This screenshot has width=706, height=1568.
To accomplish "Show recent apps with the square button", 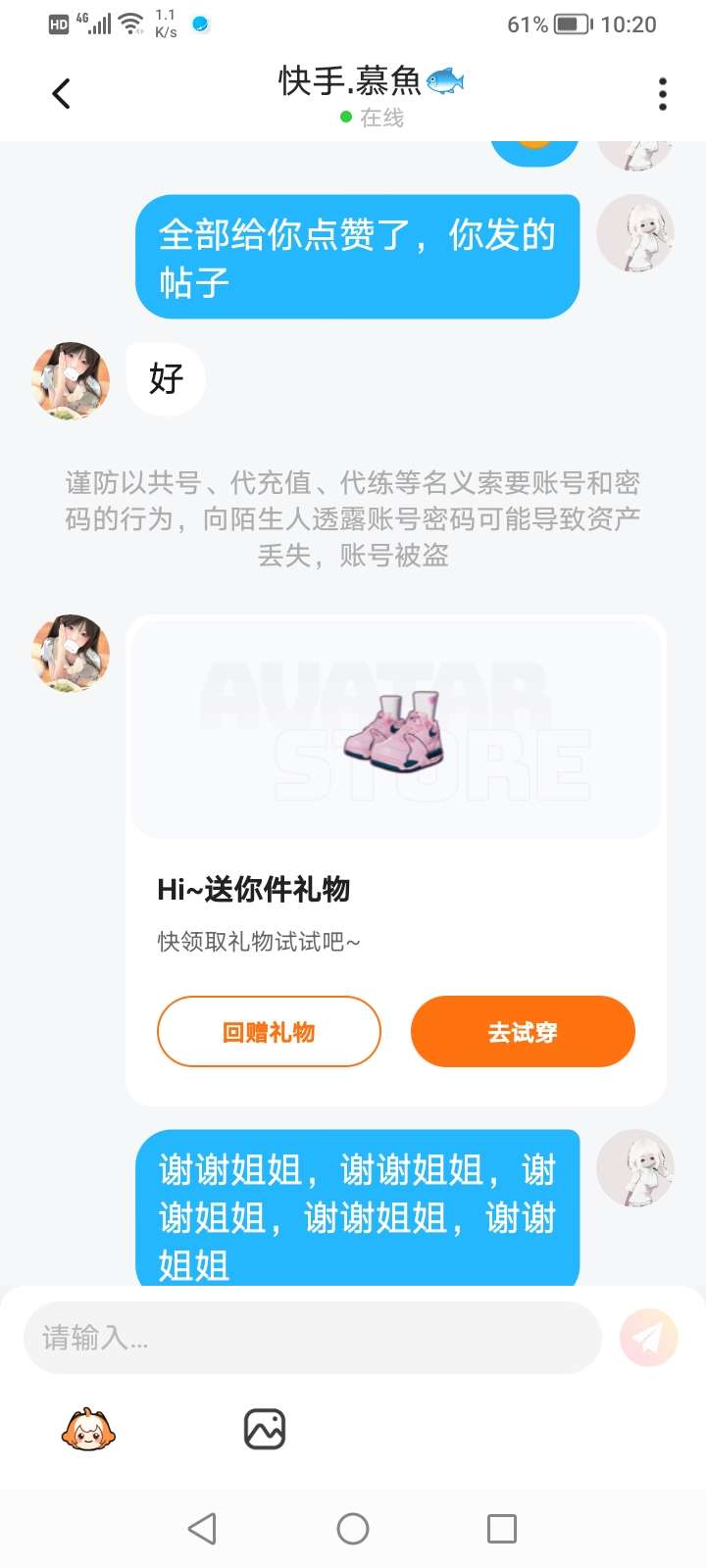I will [x=502, y=1529].
